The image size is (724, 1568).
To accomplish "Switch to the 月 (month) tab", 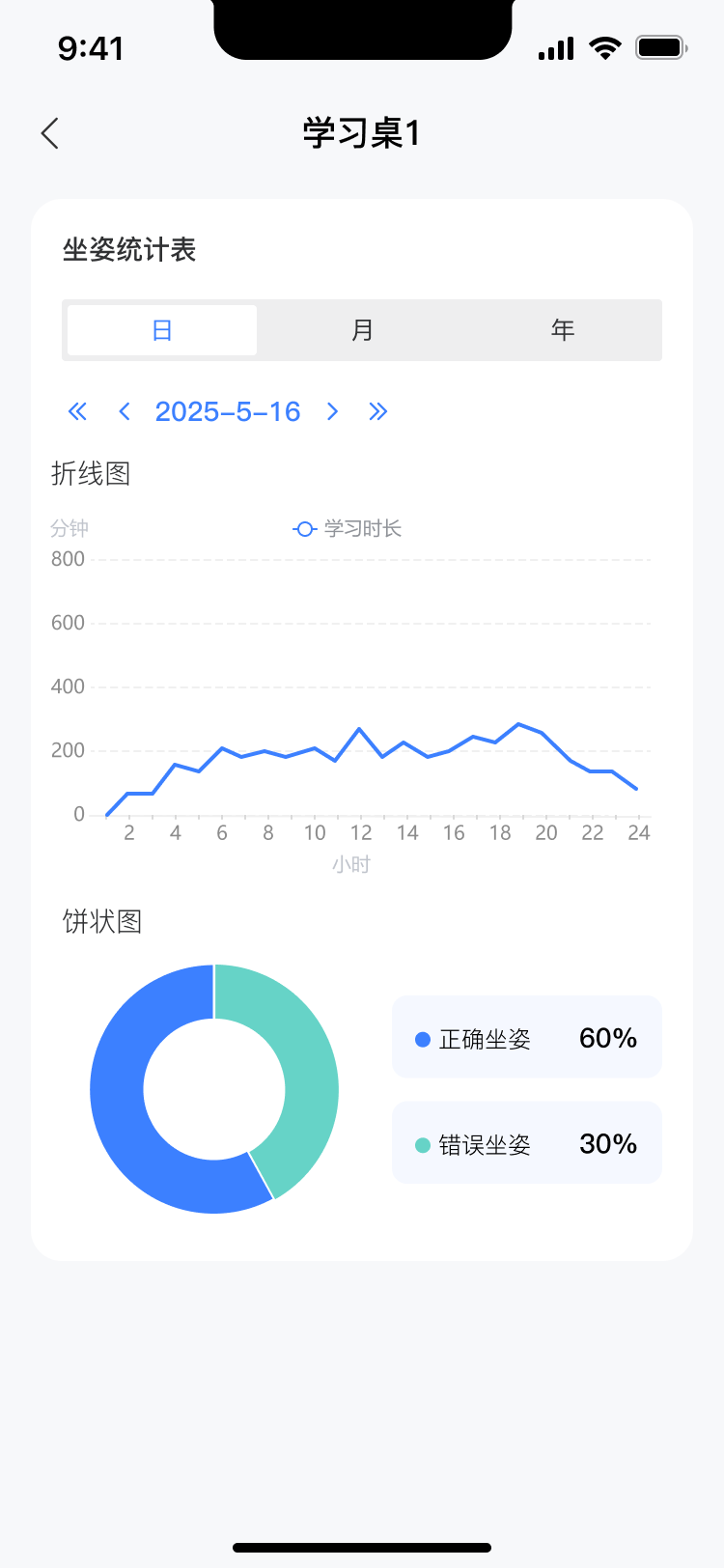I will [362, 330].
